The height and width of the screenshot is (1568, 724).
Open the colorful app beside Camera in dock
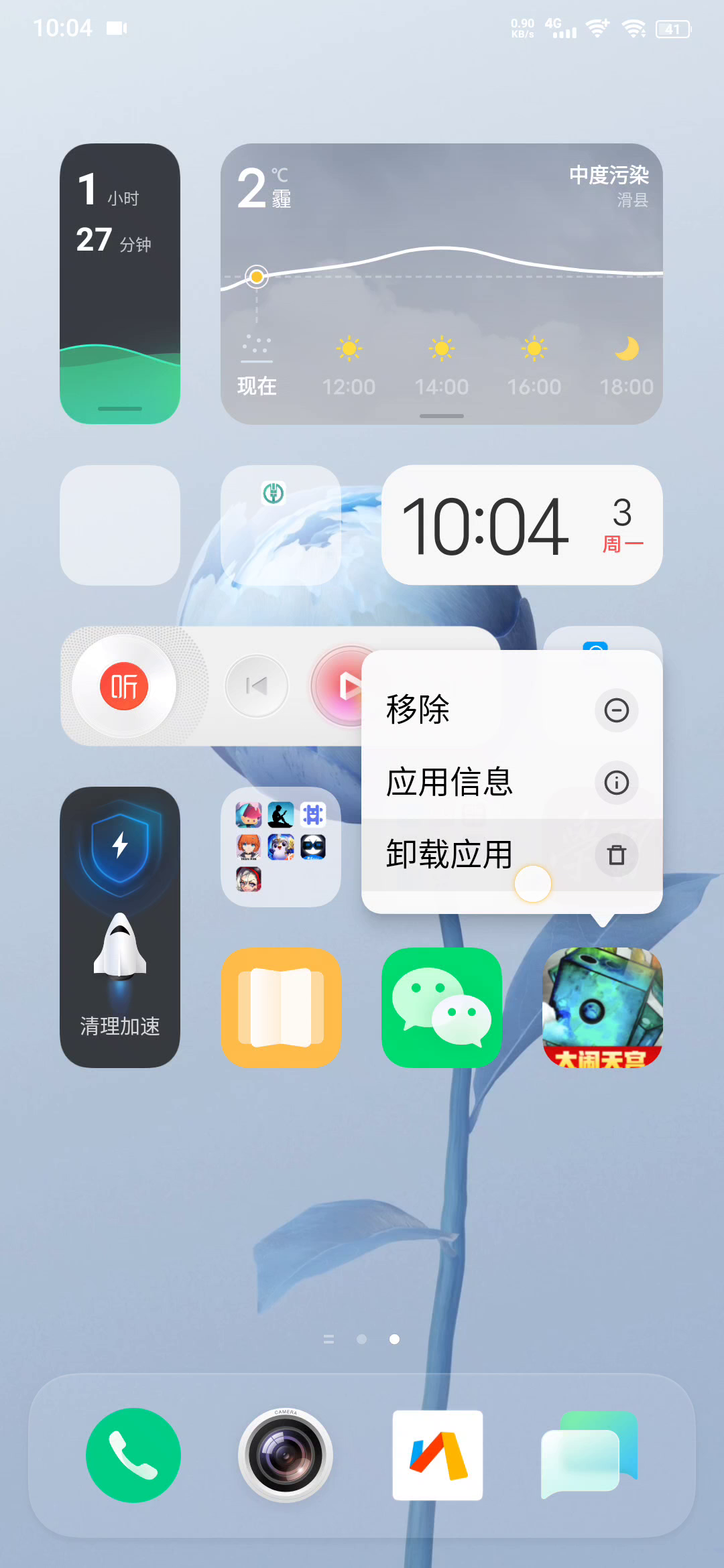[x=438, y=1455]
